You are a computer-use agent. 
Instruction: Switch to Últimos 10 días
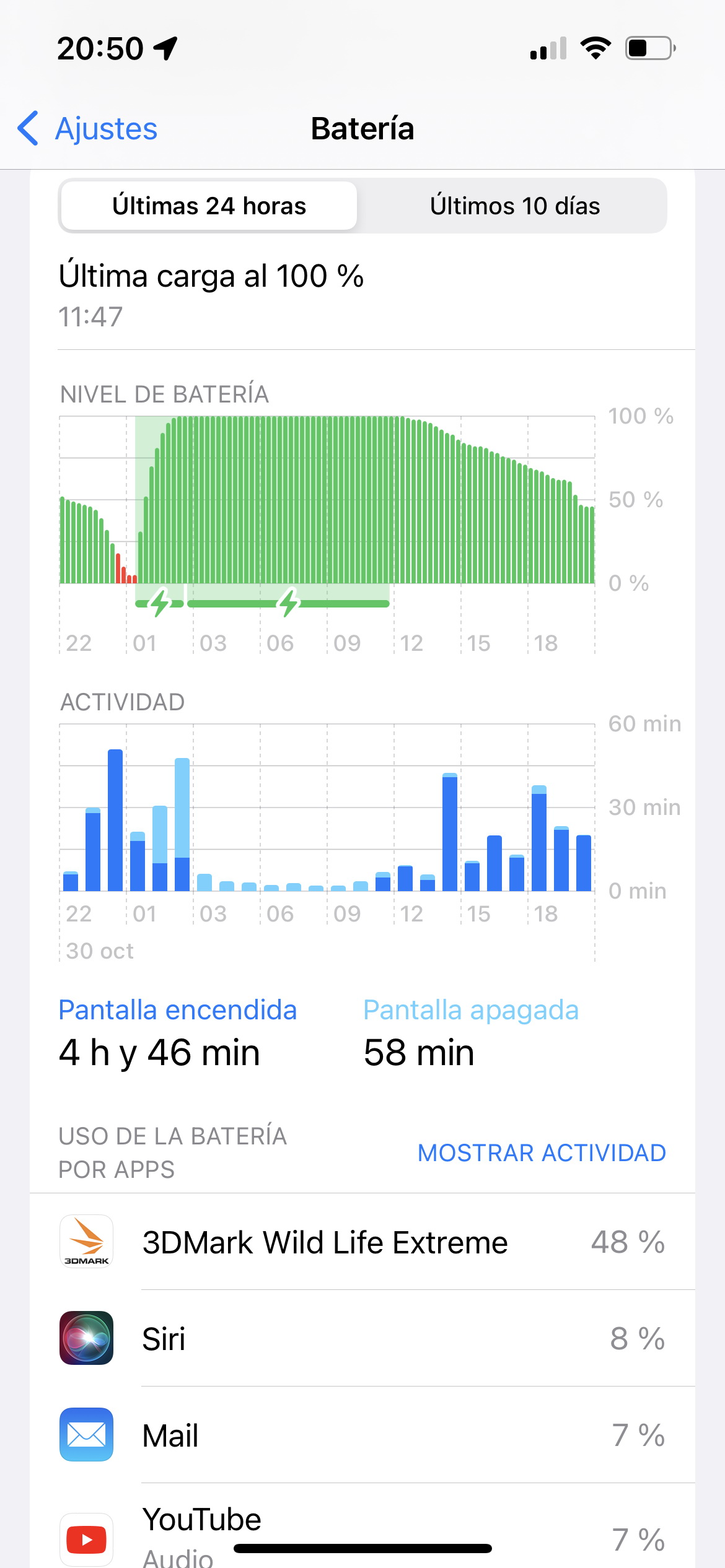[514, 206]
